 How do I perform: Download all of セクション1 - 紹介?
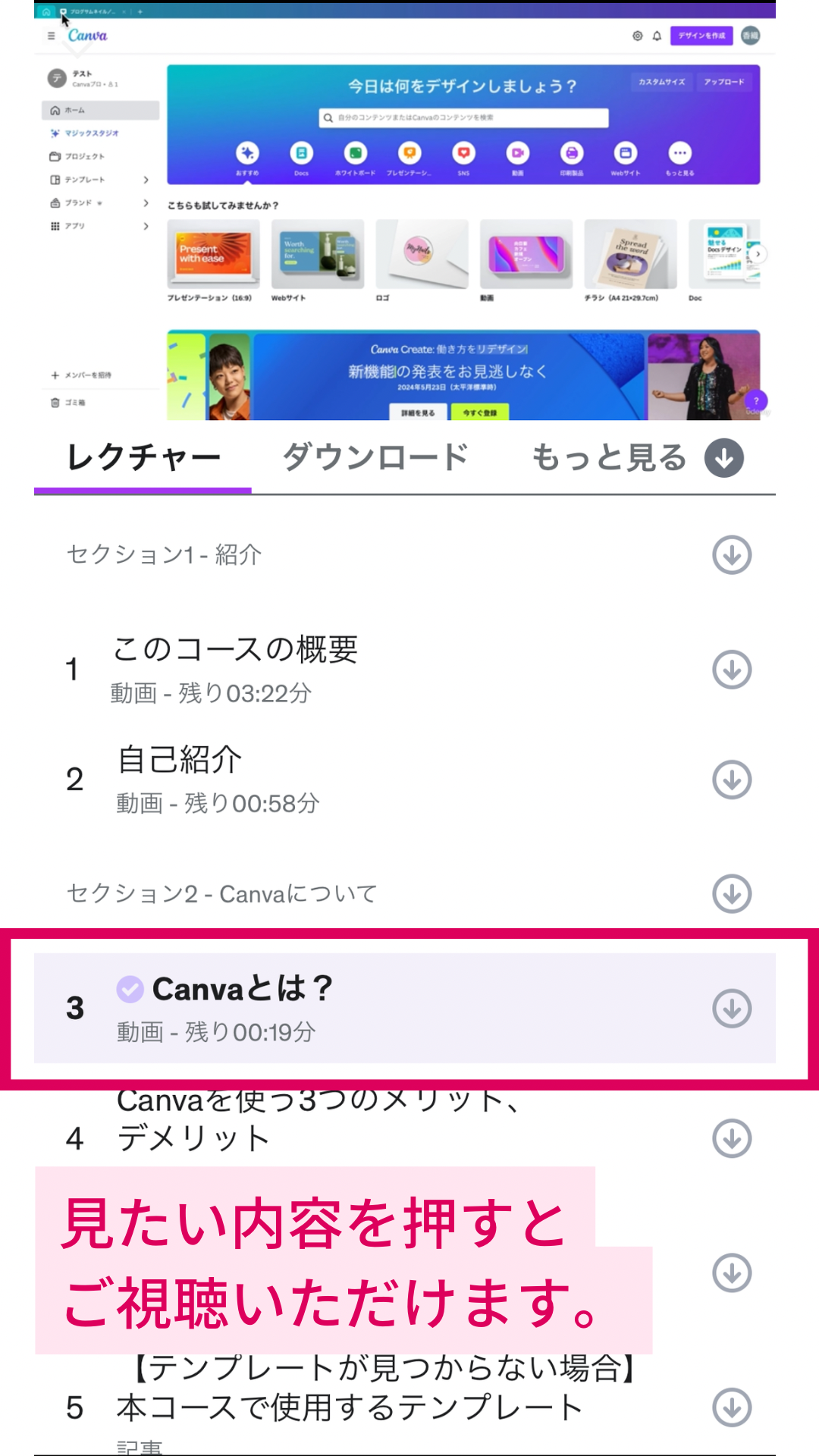coord(732,554)
